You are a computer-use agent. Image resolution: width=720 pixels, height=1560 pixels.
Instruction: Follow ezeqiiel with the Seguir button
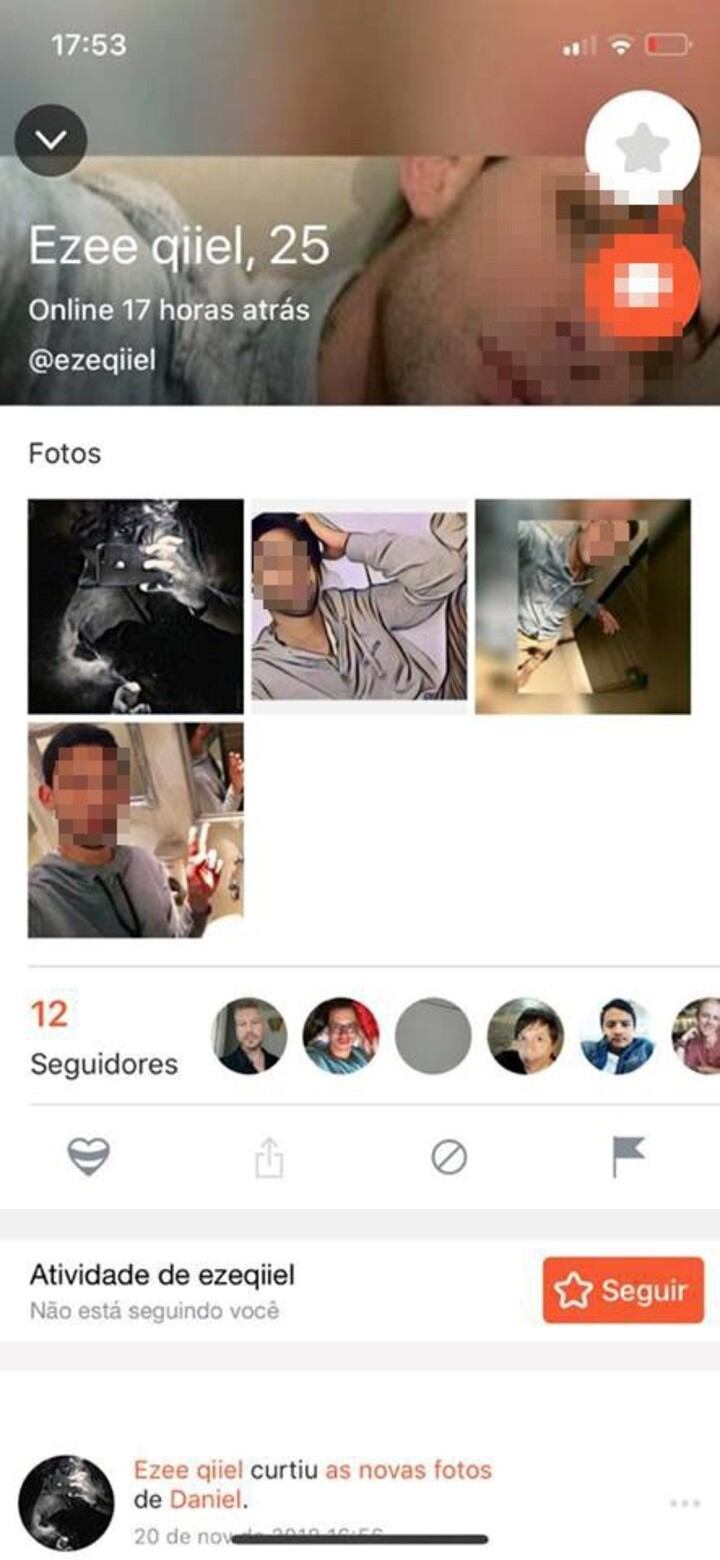[x=623, y=1290]
